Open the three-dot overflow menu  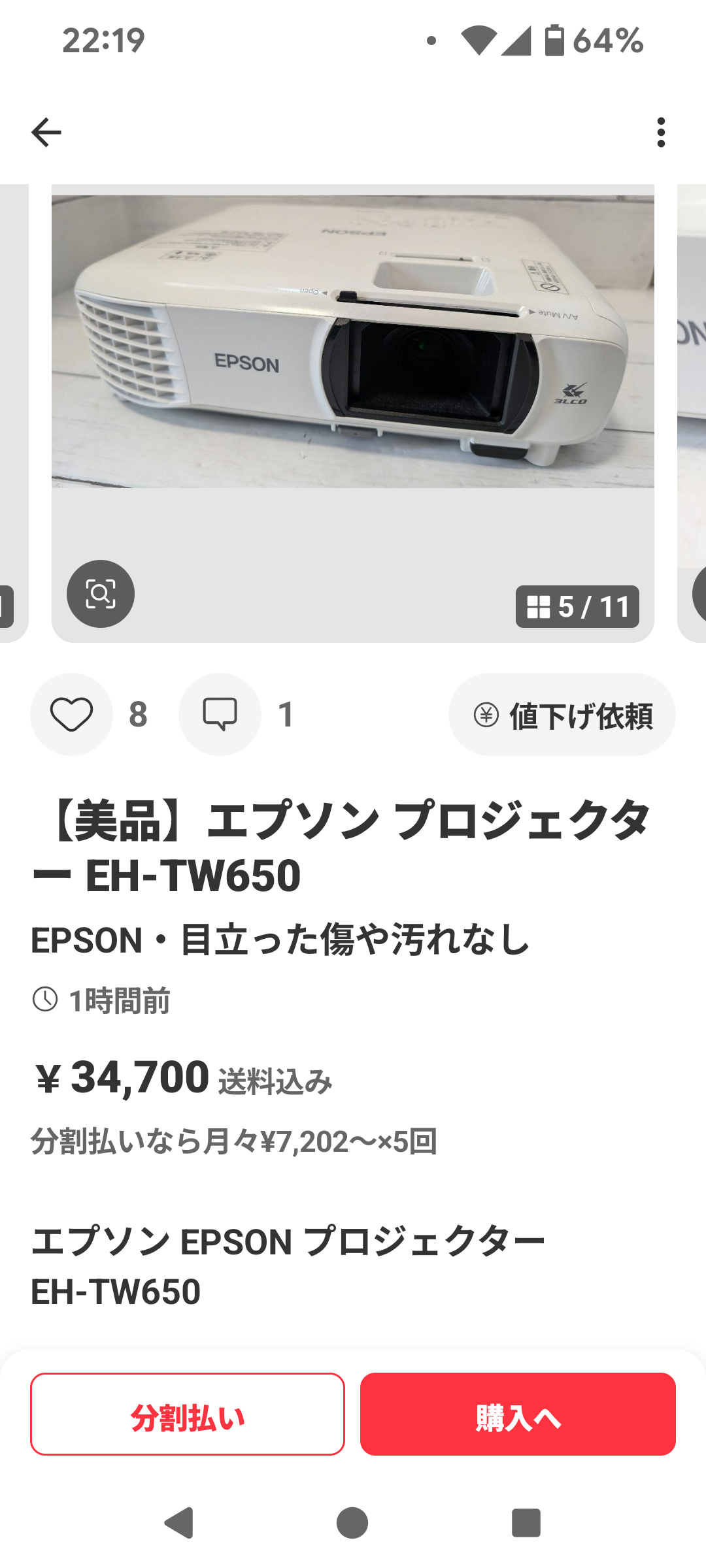pos(661,133)
